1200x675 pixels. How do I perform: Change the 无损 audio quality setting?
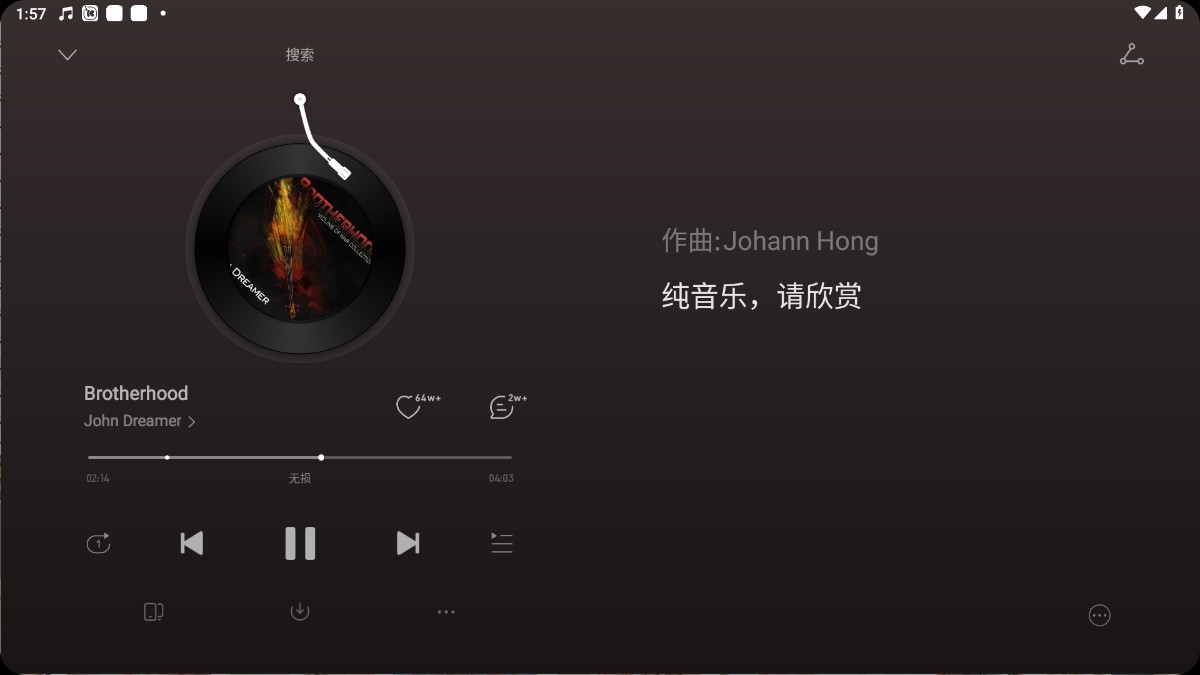click(x=299, y=479)
